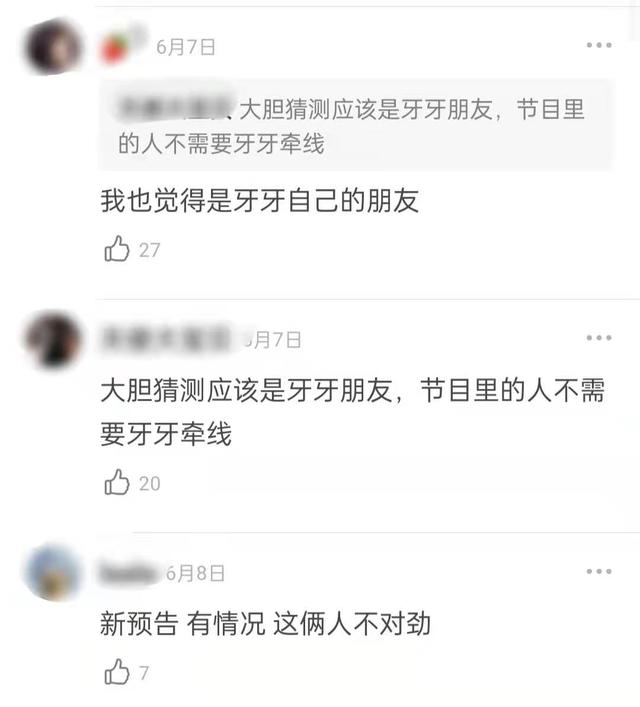Open more options on 节目里的人不需要牙牙牵线 comment

tap(599, 339)
